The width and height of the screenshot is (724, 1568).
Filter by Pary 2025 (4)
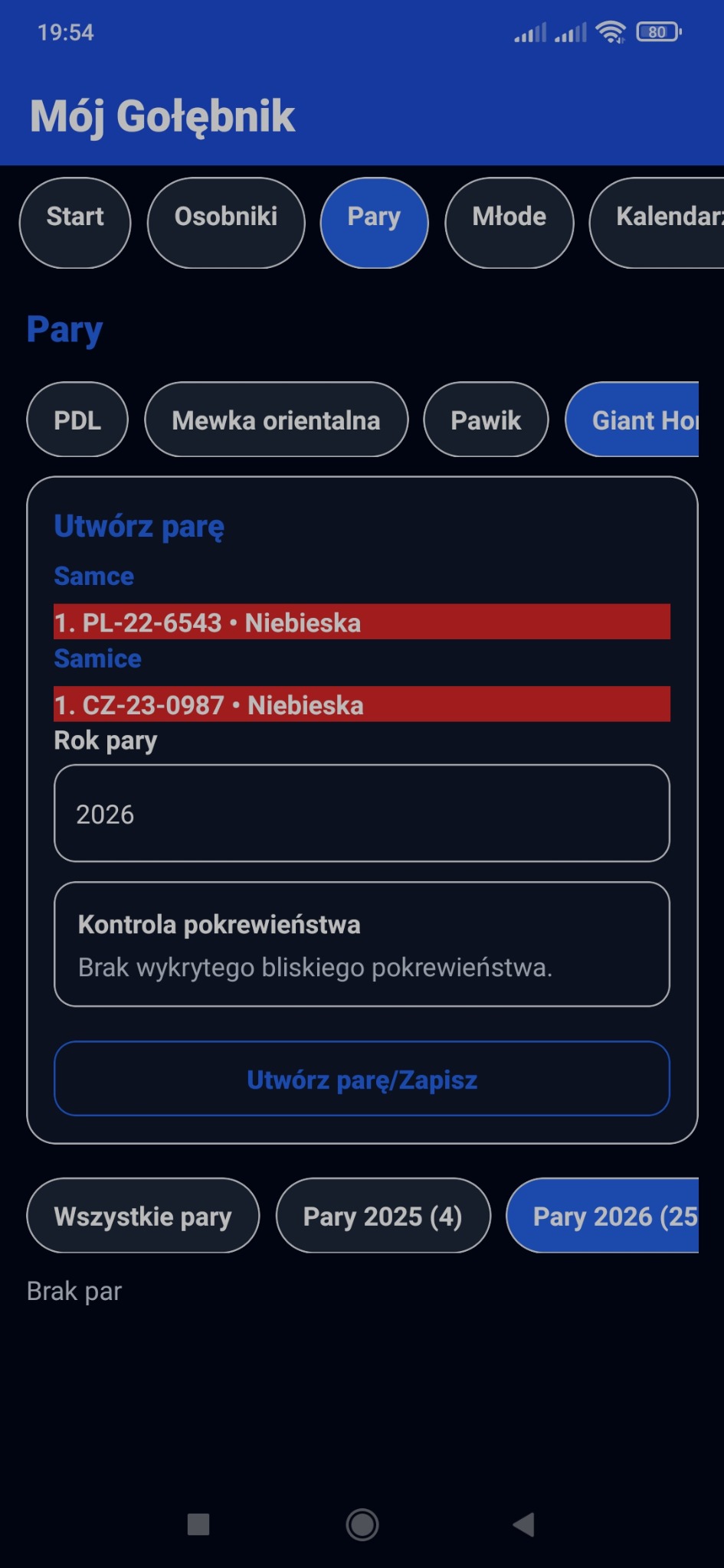(383, 1216)
